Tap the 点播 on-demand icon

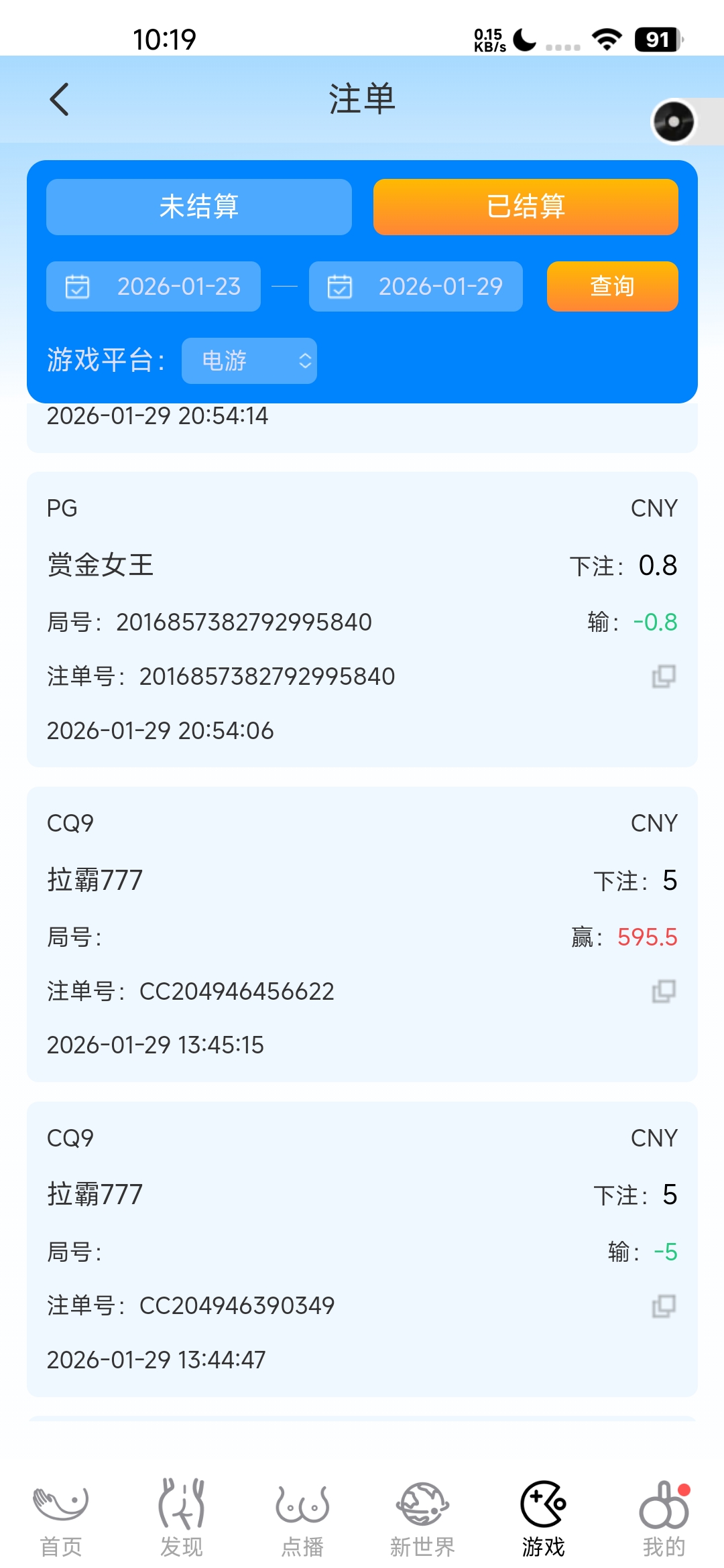302,1513
